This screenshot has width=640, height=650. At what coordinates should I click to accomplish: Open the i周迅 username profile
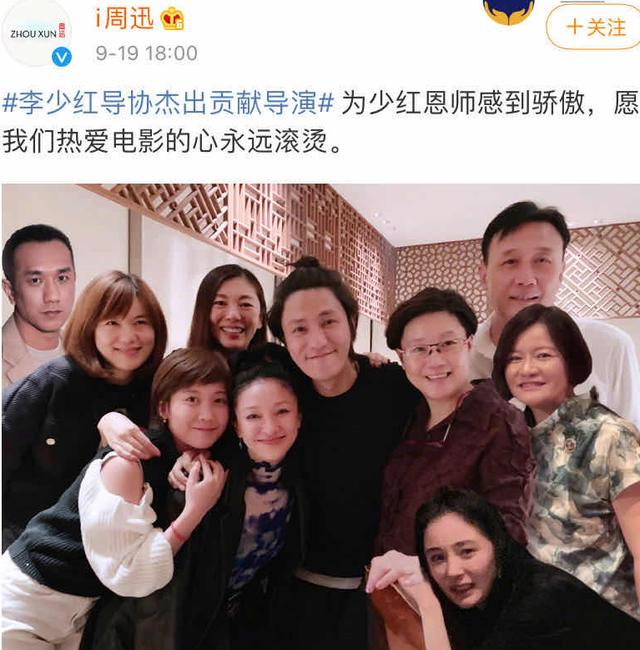pos(124,17)
